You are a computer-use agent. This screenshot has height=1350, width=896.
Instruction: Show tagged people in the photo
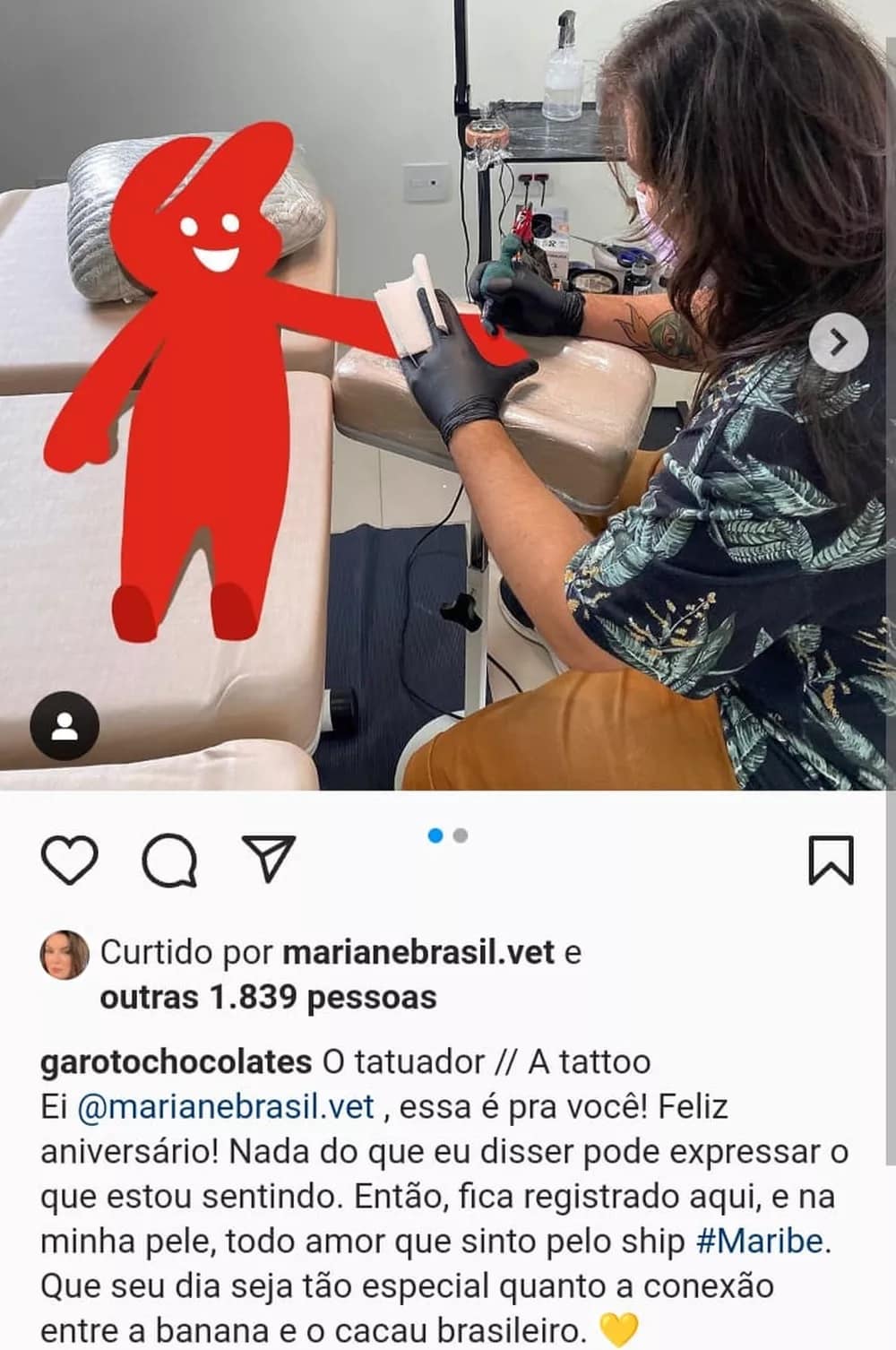(x=65, y=726)
